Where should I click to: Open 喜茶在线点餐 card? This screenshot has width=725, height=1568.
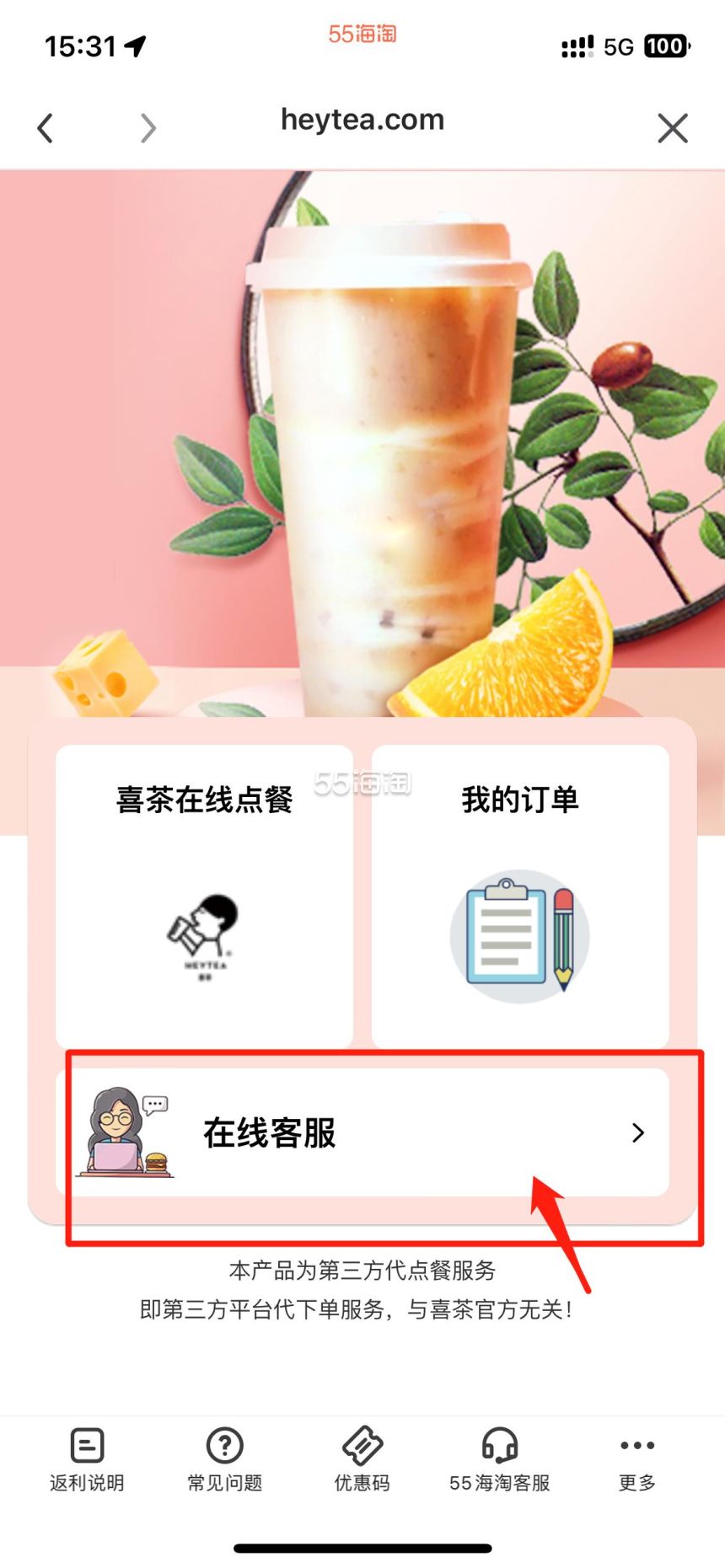(x=204, y=895)
